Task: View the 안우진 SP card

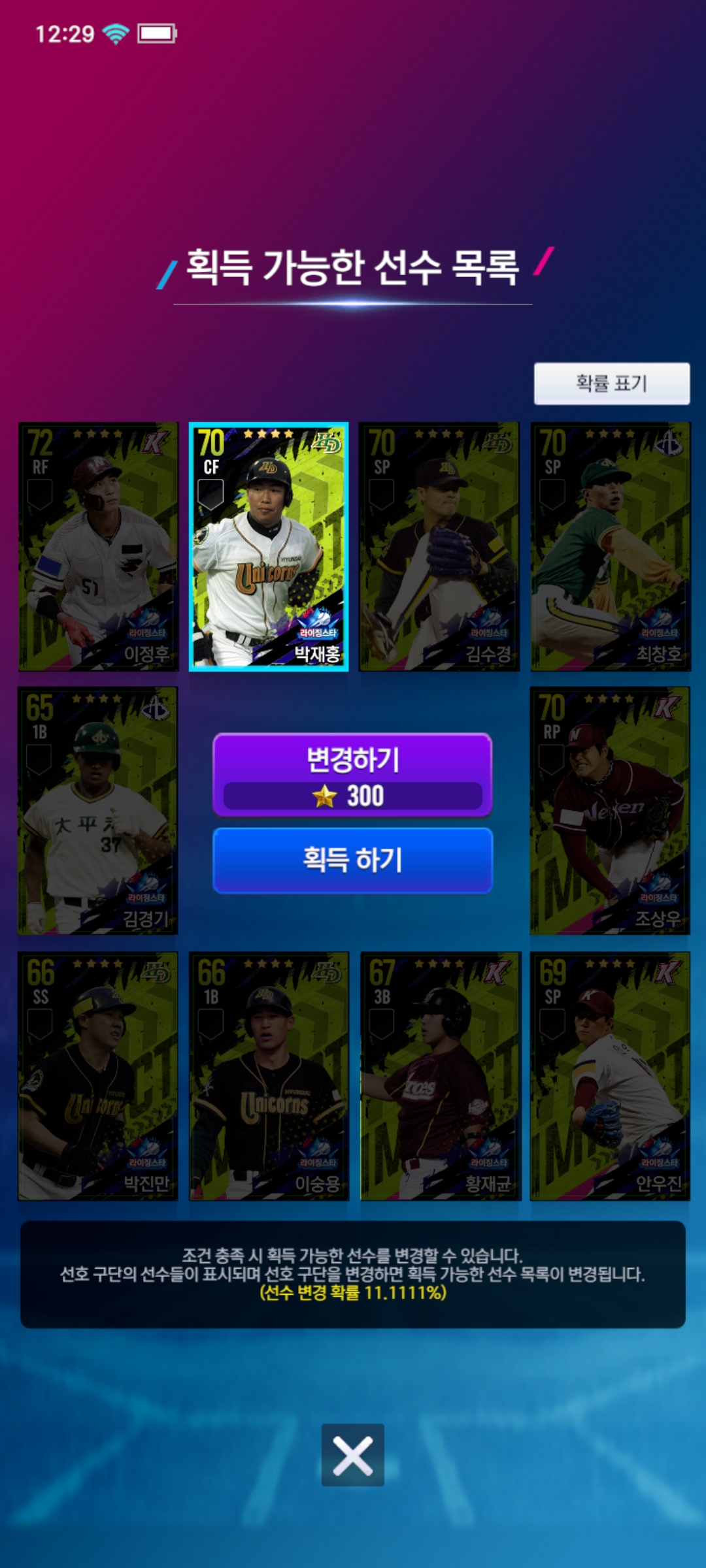Action: point(610,1075)
